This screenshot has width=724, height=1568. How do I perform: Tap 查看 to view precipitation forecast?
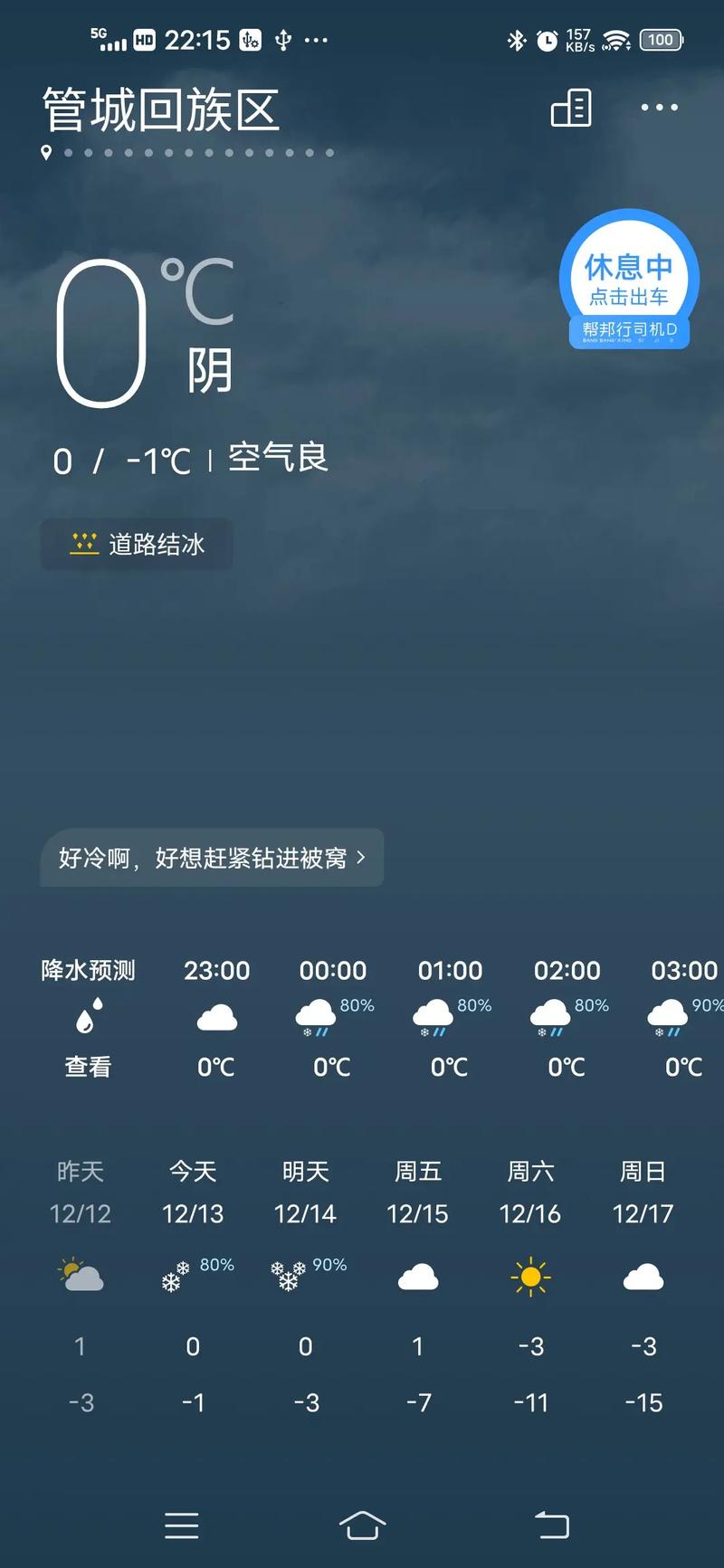87,1066
